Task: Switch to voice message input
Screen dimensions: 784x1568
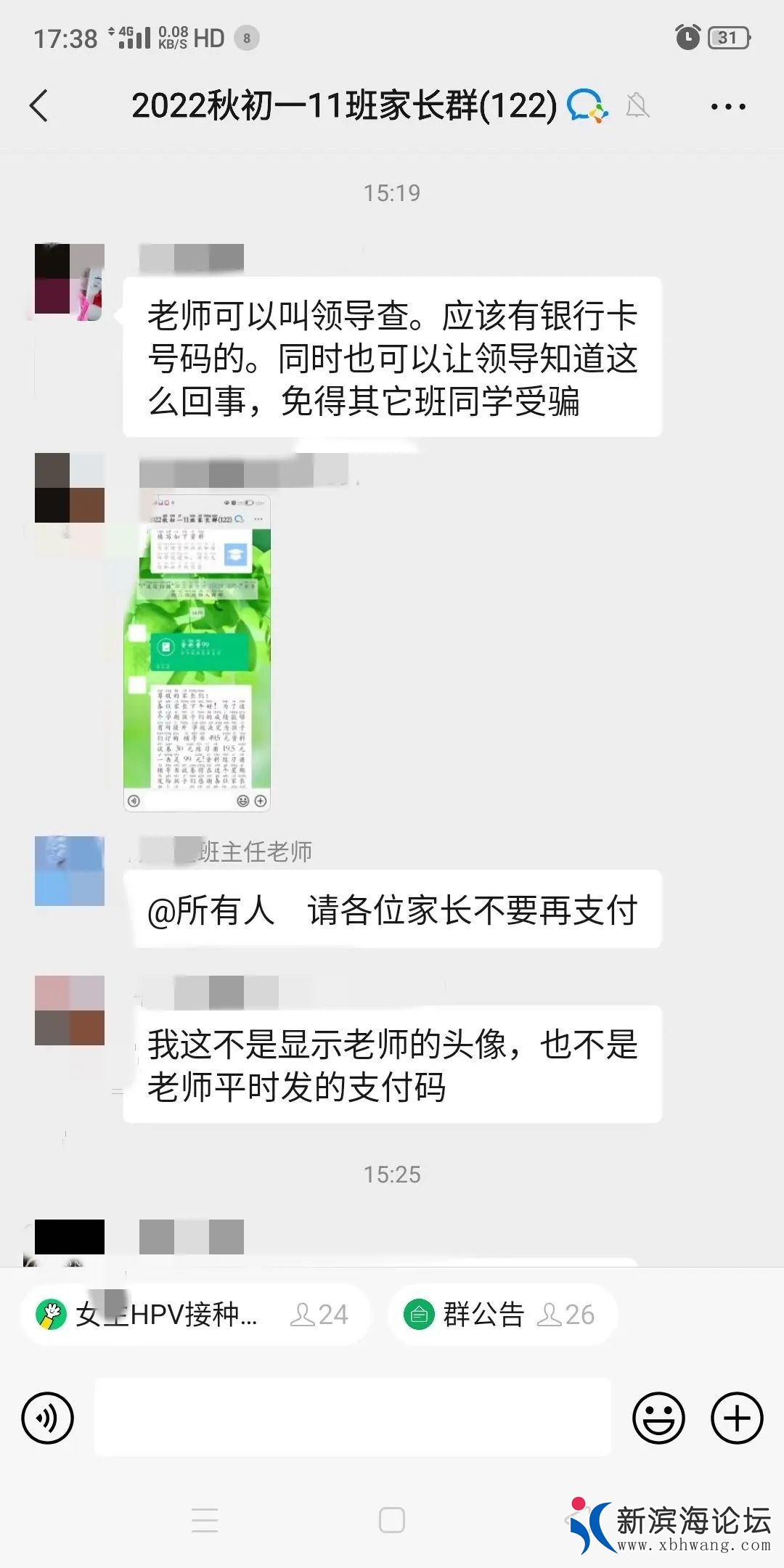Action: [48, 1417]
